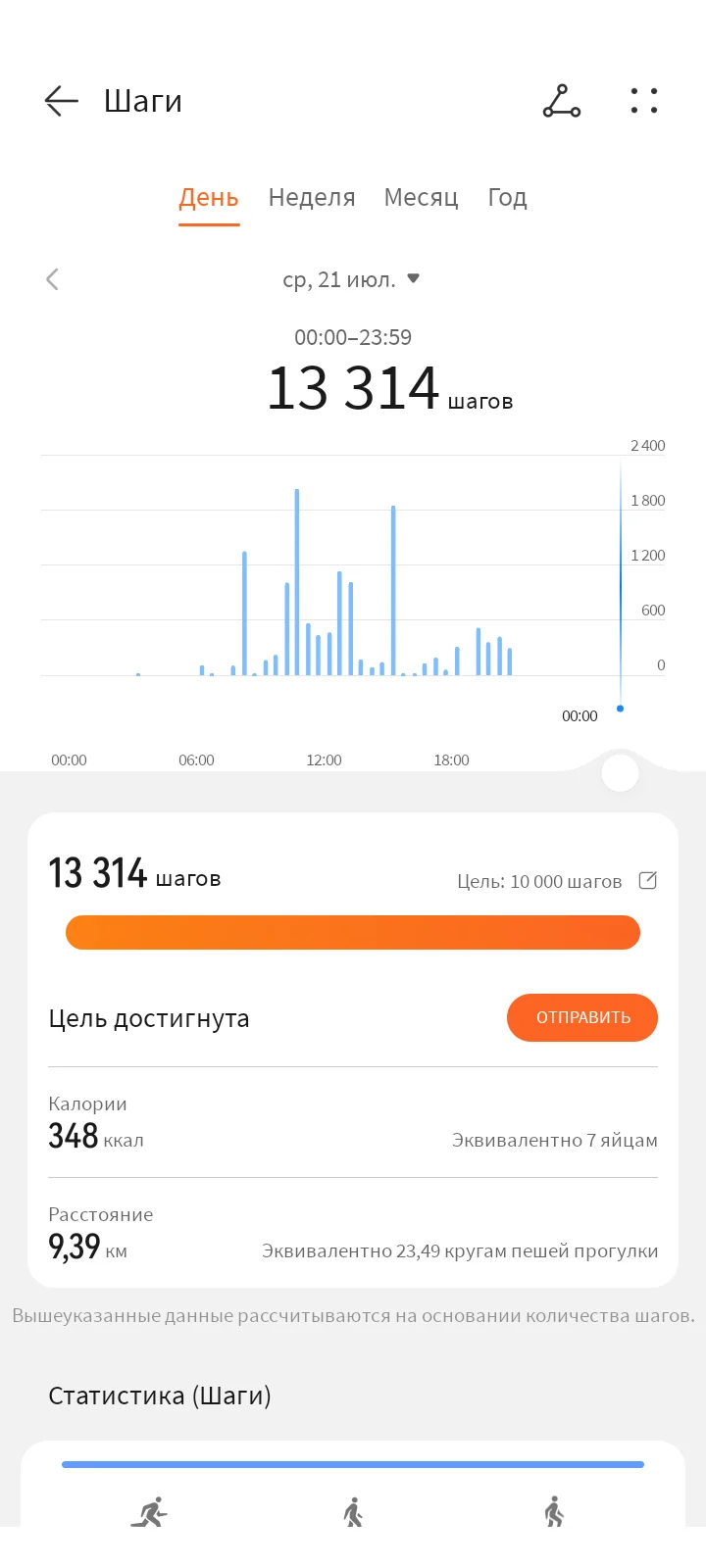Expand the statistics bottom sheet handle

[x=620, y=773]
